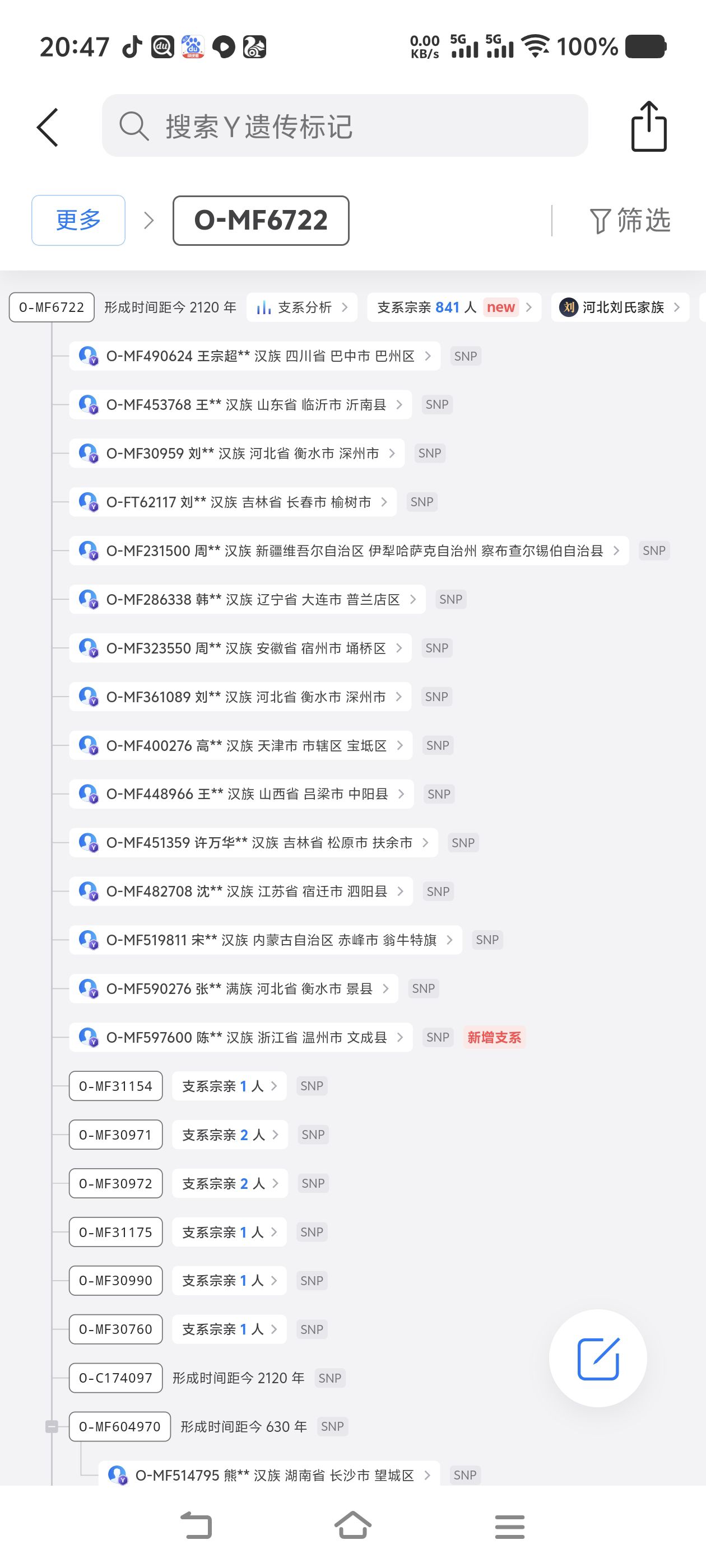Tap the floating edit note button
The width and height of the screenshot is (706, 1568).
click(x=597, y=1358)
